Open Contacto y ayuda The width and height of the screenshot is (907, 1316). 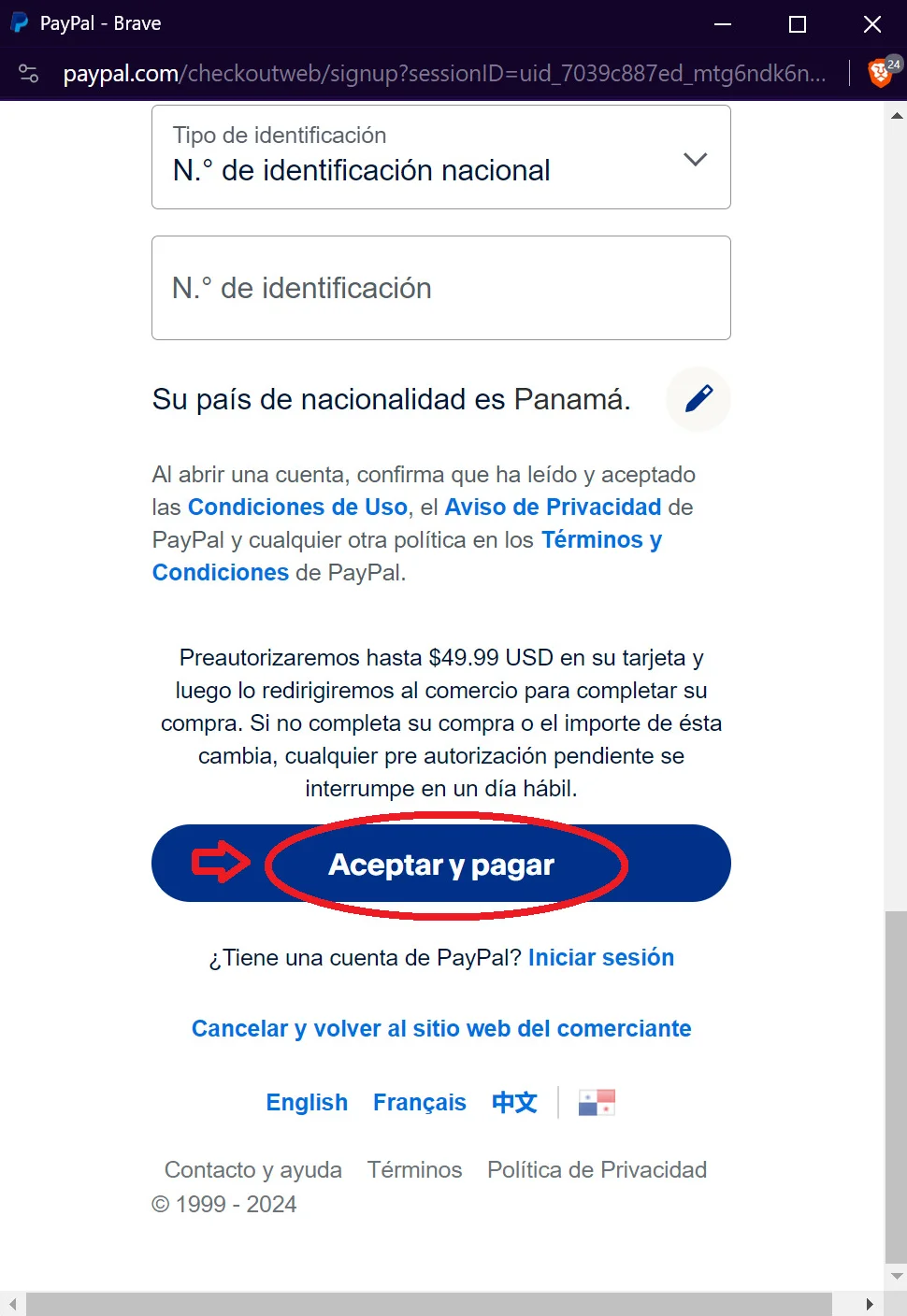[252, 1169]
